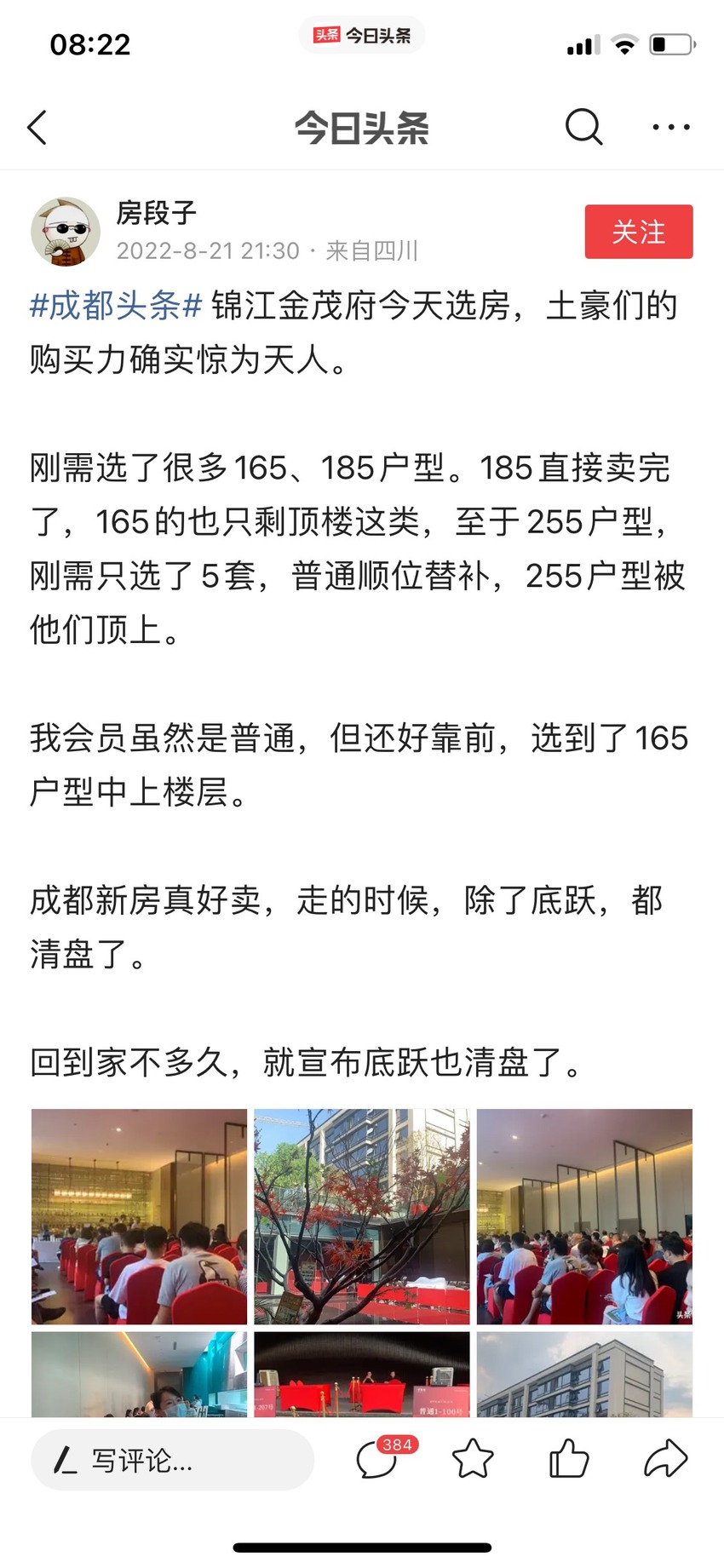This screenshot has height=1568, width=724.
Task: Open the third photo of crowded hall
Action: pyautogui.click(x=584, y=1216)
